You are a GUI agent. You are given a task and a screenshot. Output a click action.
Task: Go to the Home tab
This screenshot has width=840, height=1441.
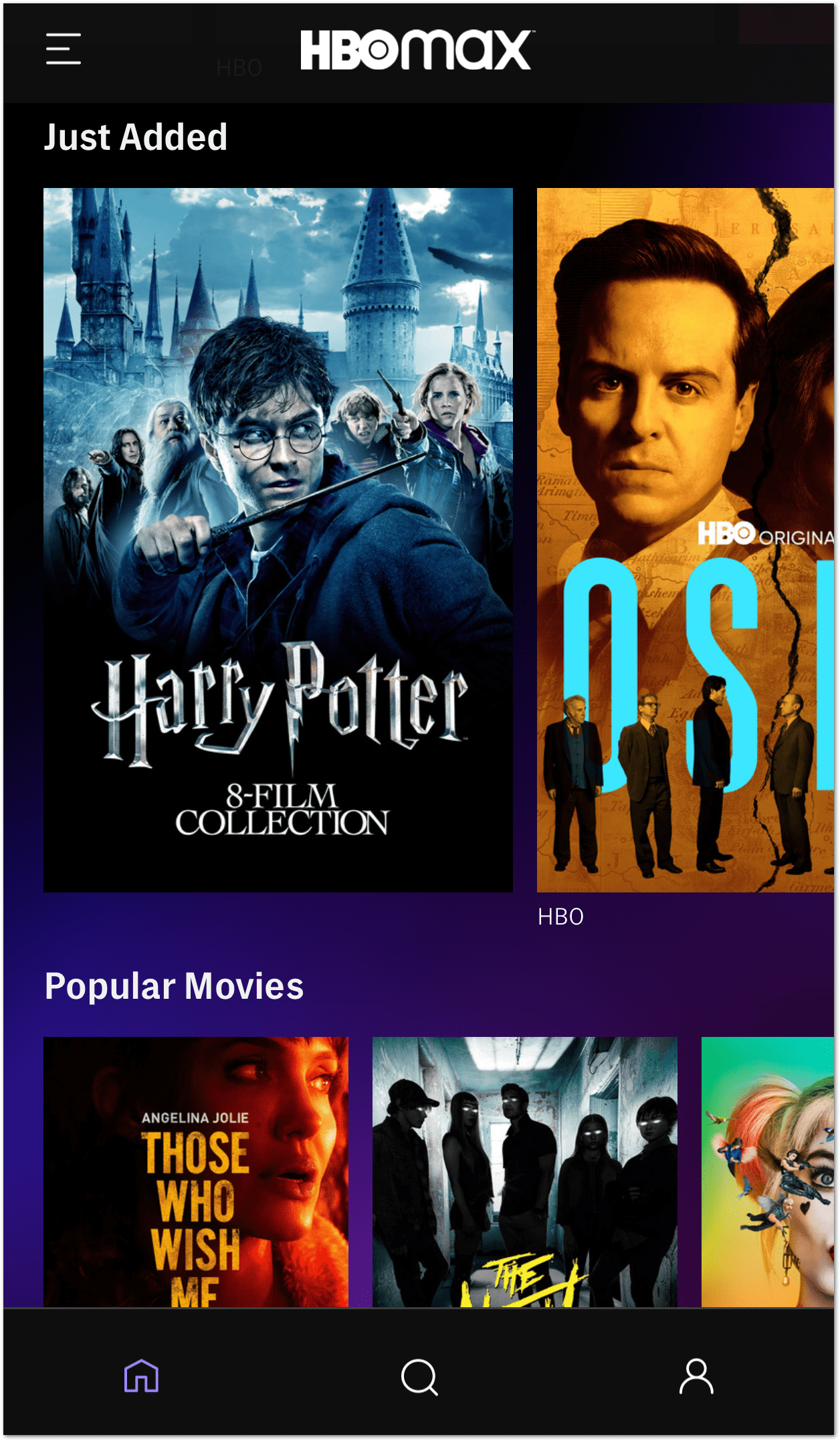(141, 1376)
